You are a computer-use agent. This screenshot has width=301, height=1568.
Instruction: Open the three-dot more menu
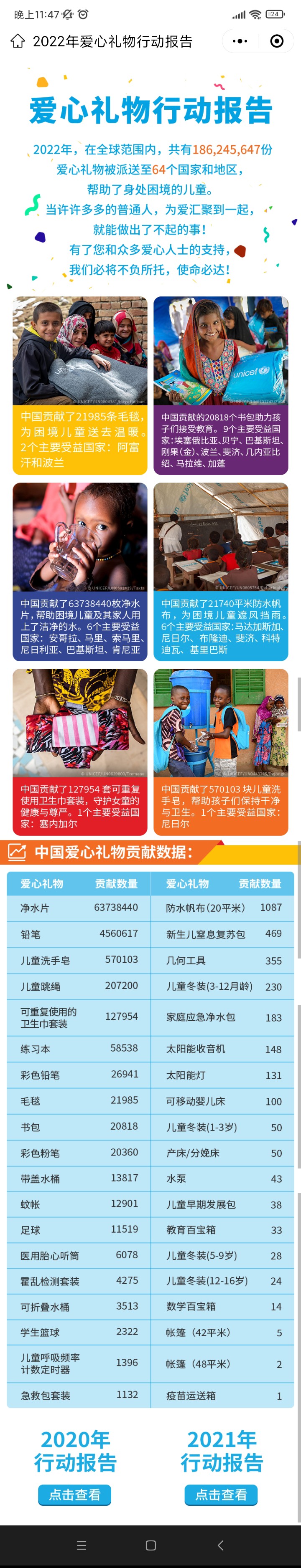(240, 41)
